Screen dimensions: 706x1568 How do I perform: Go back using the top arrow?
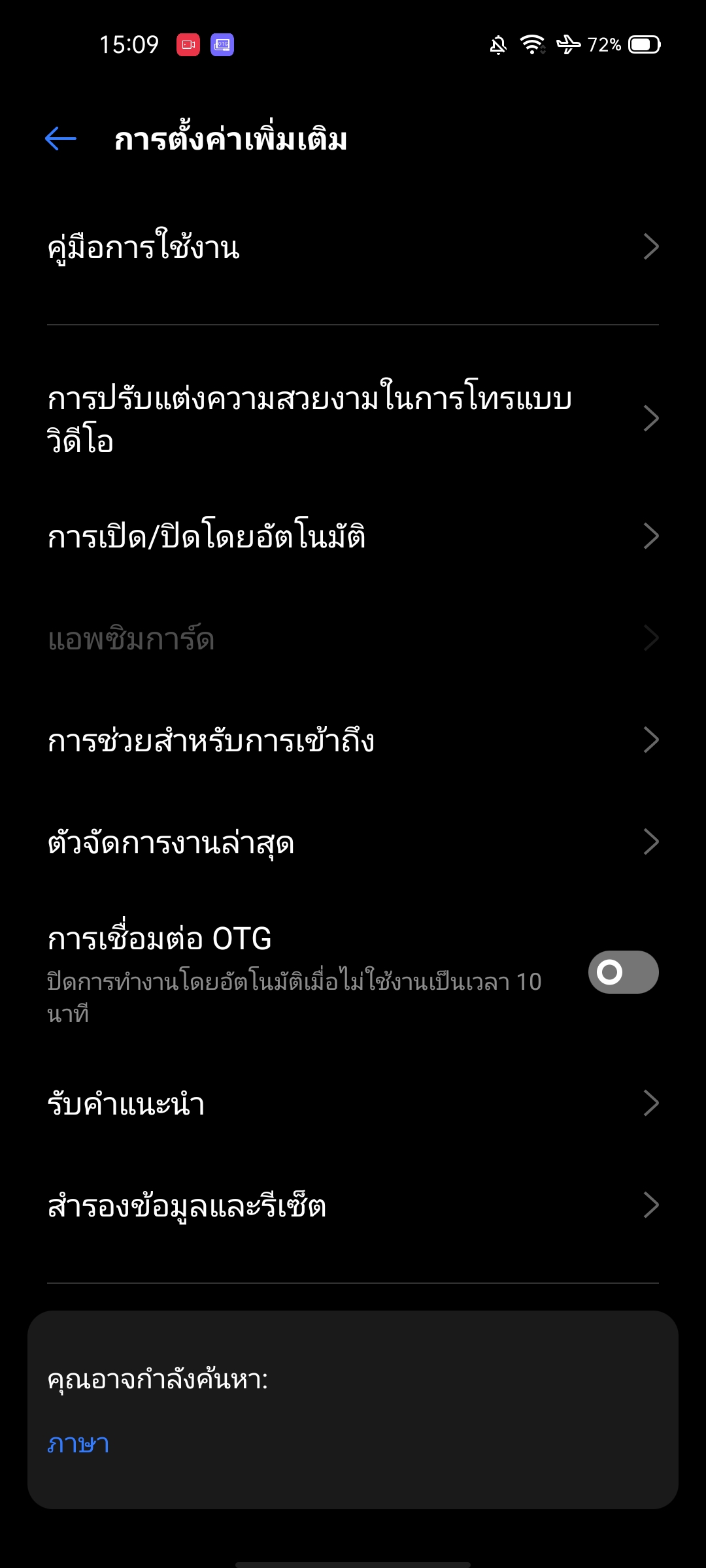tap(61, 139)
